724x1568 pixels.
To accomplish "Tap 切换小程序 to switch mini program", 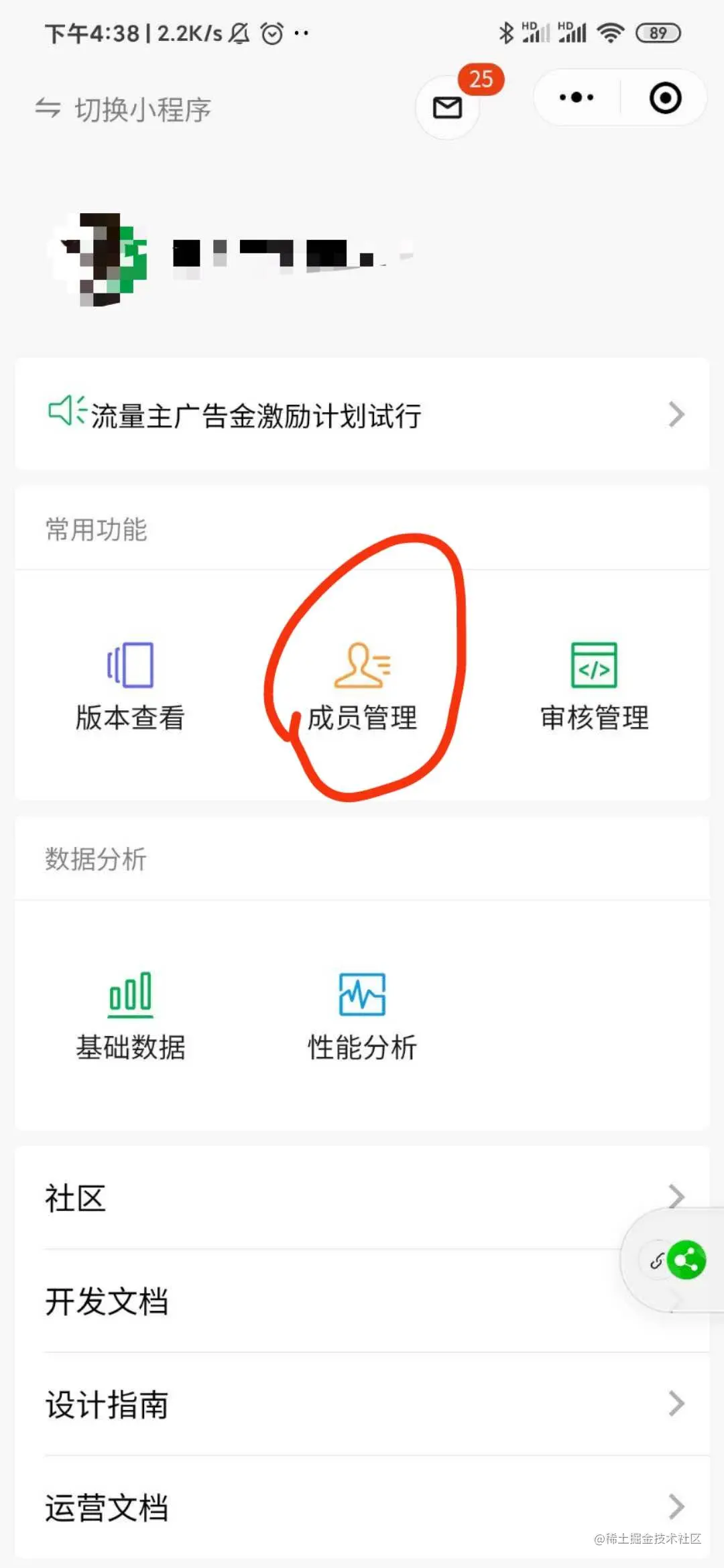I will pyautogui.click(x=124, y=109).
